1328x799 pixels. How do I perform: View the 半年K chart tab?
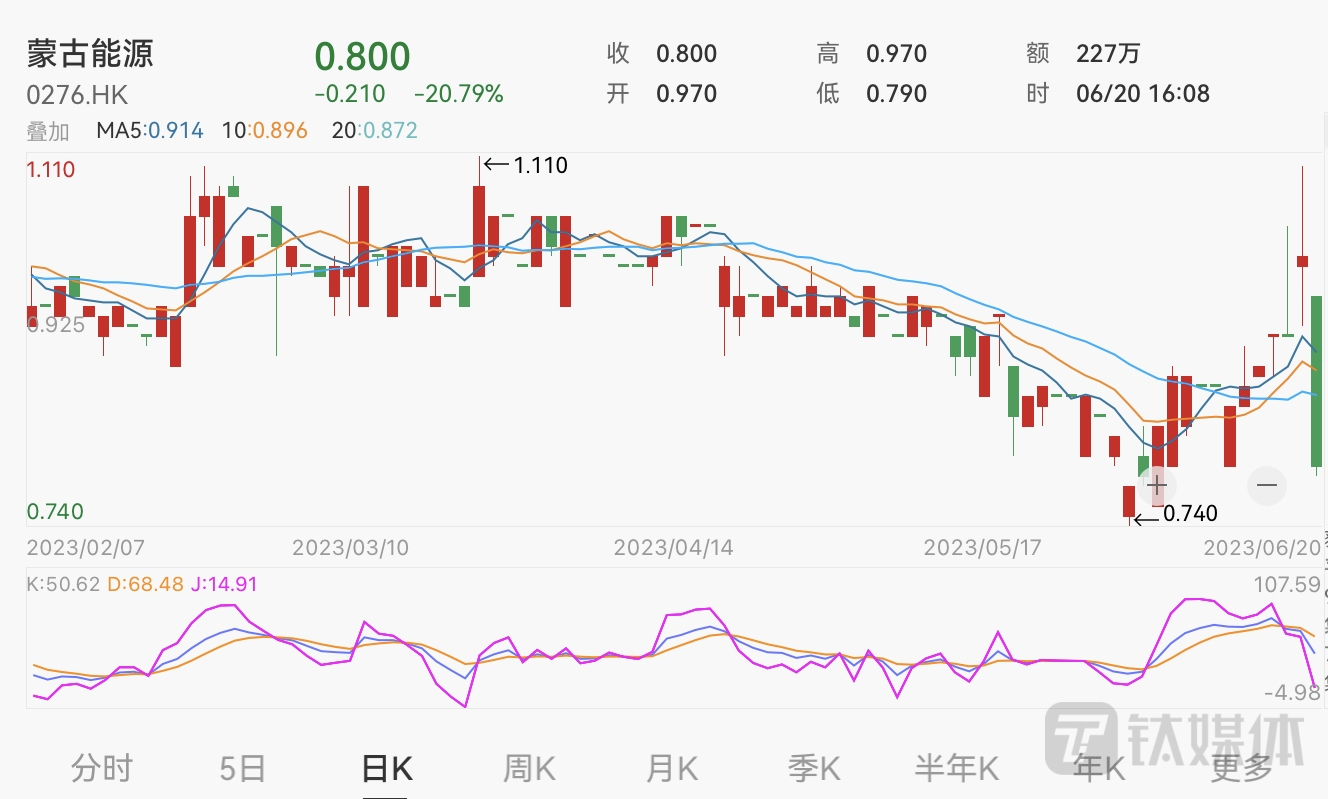pos(957,768)
